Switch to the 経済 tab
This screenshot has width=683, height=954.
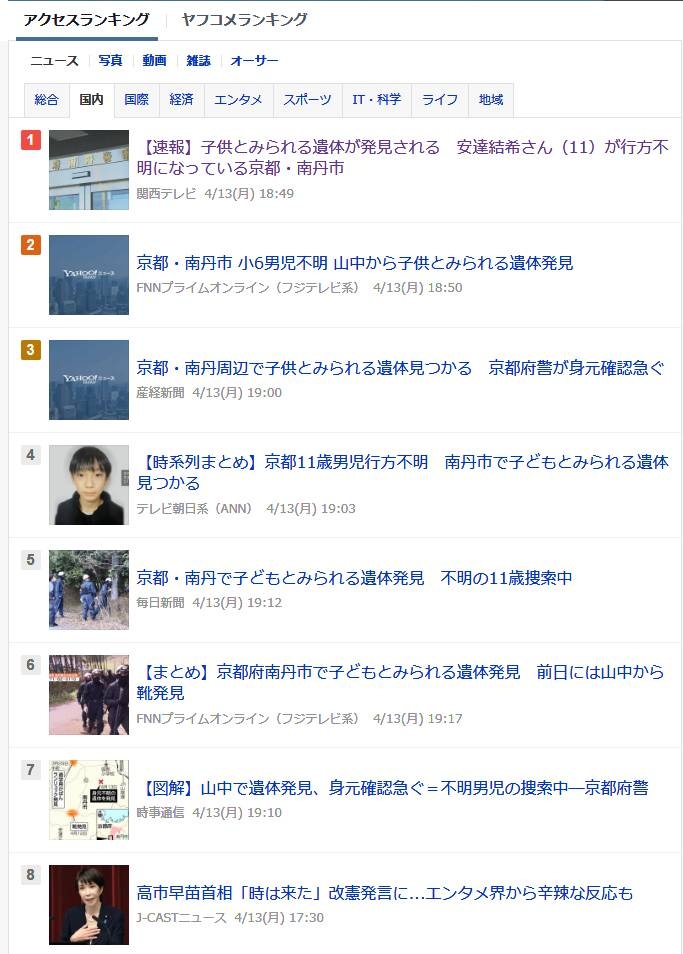[x=181, y=100]
